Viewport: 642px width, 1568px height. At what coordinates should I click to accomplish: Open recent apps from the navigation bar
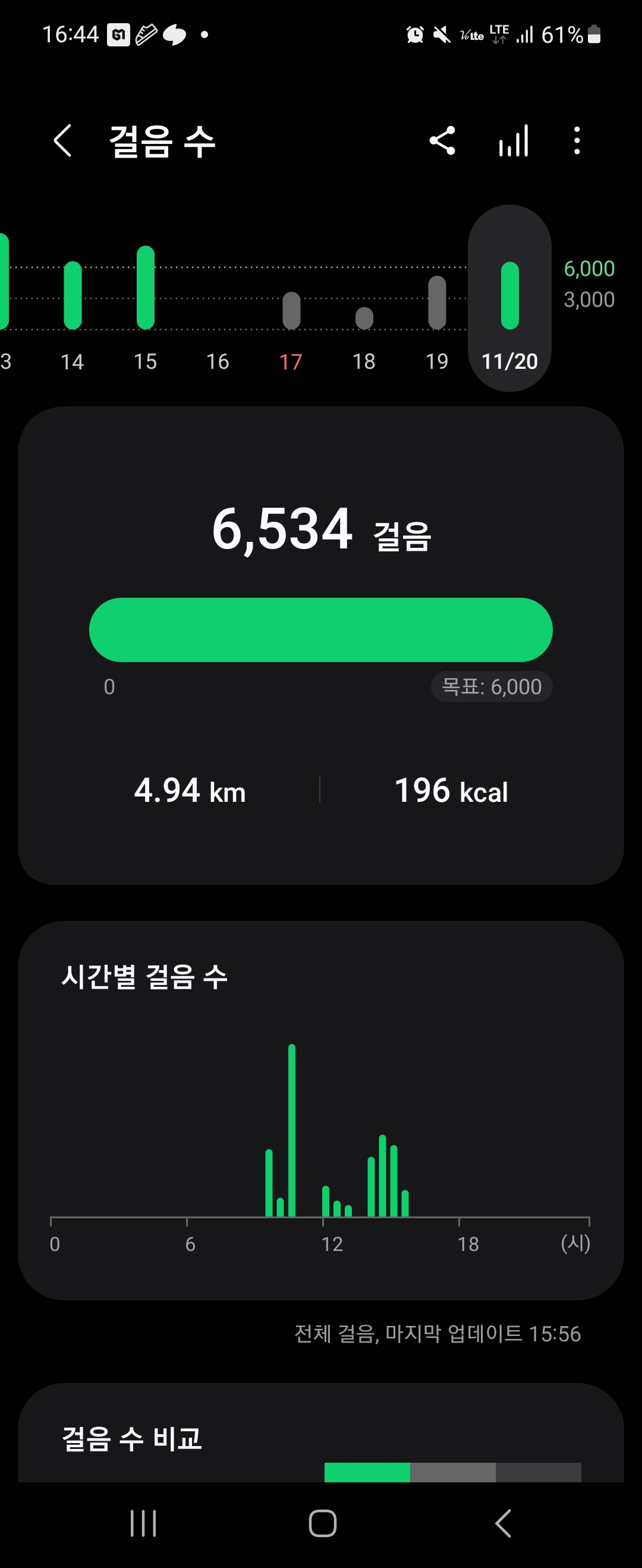pos(144,1523)
